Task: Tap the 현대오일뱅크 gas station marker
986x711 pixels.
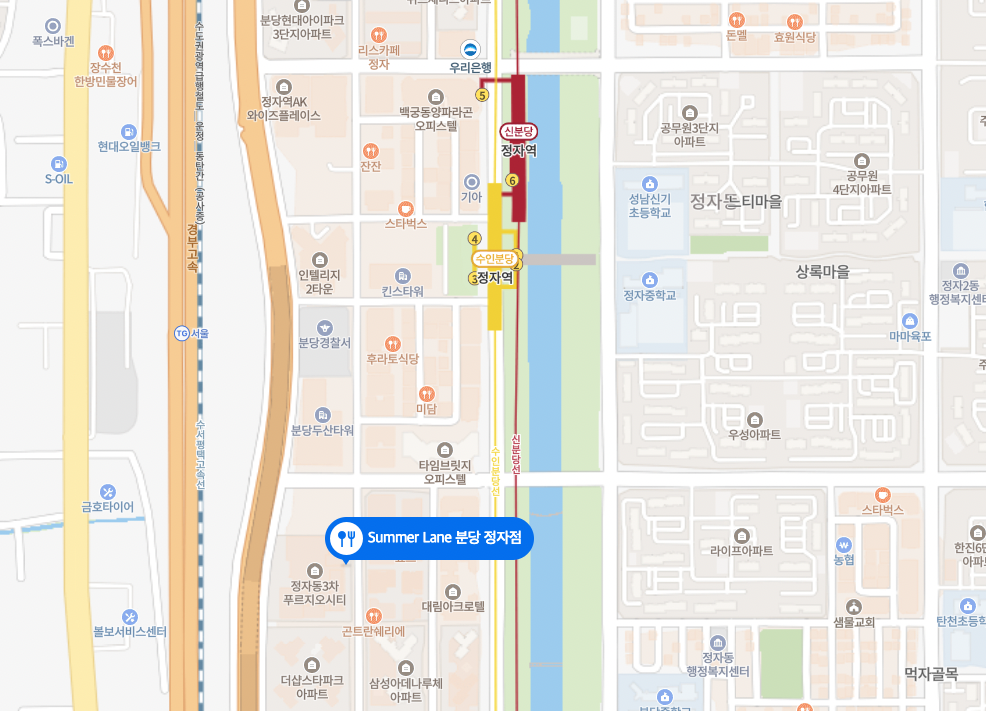Action: [128, 131]
